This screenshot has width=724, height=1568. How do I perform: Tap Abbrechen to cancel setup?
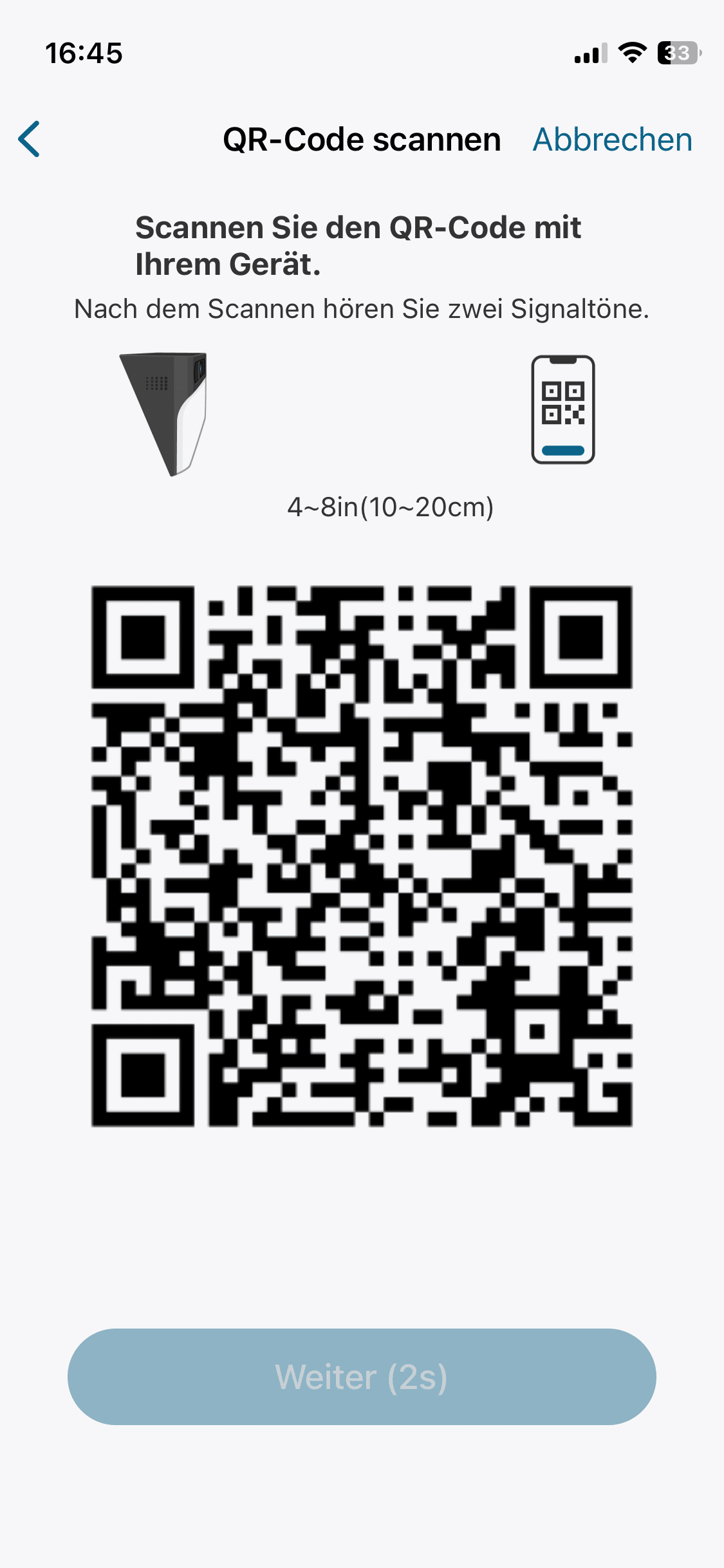tap(612, 140)
